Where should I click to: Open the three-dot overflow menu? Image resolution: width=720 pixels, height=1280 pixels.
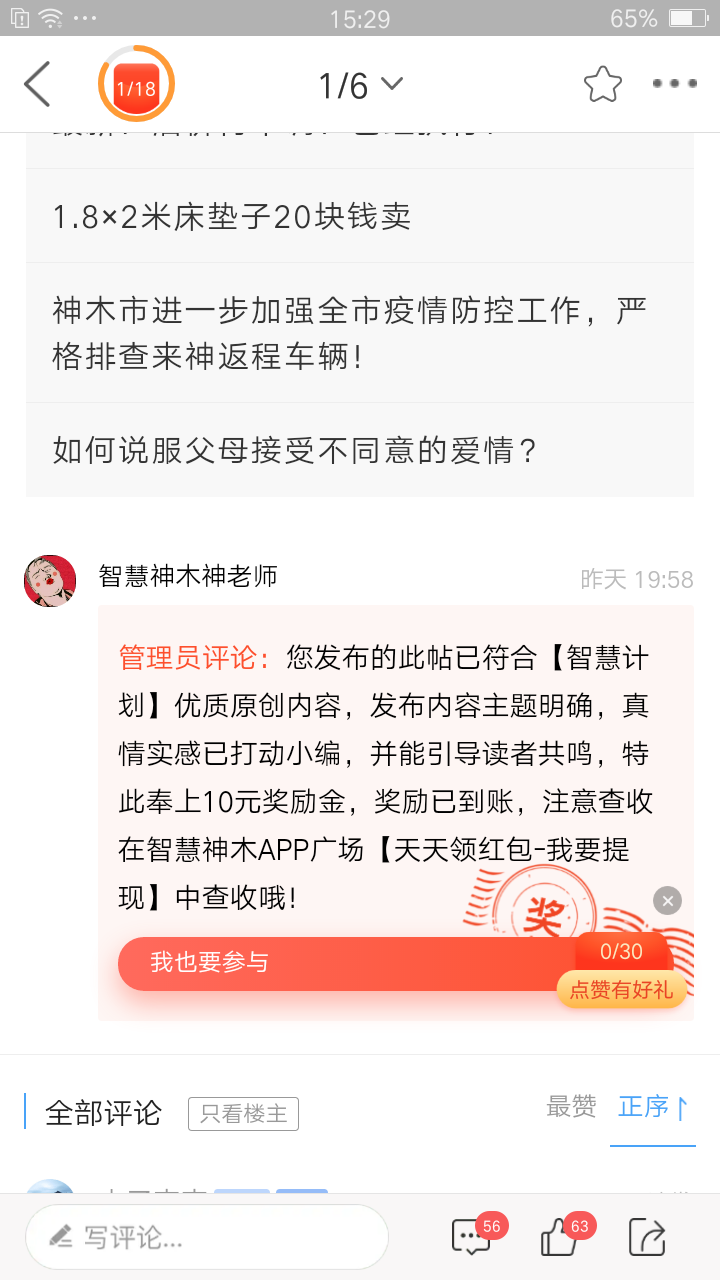point(674,85)
